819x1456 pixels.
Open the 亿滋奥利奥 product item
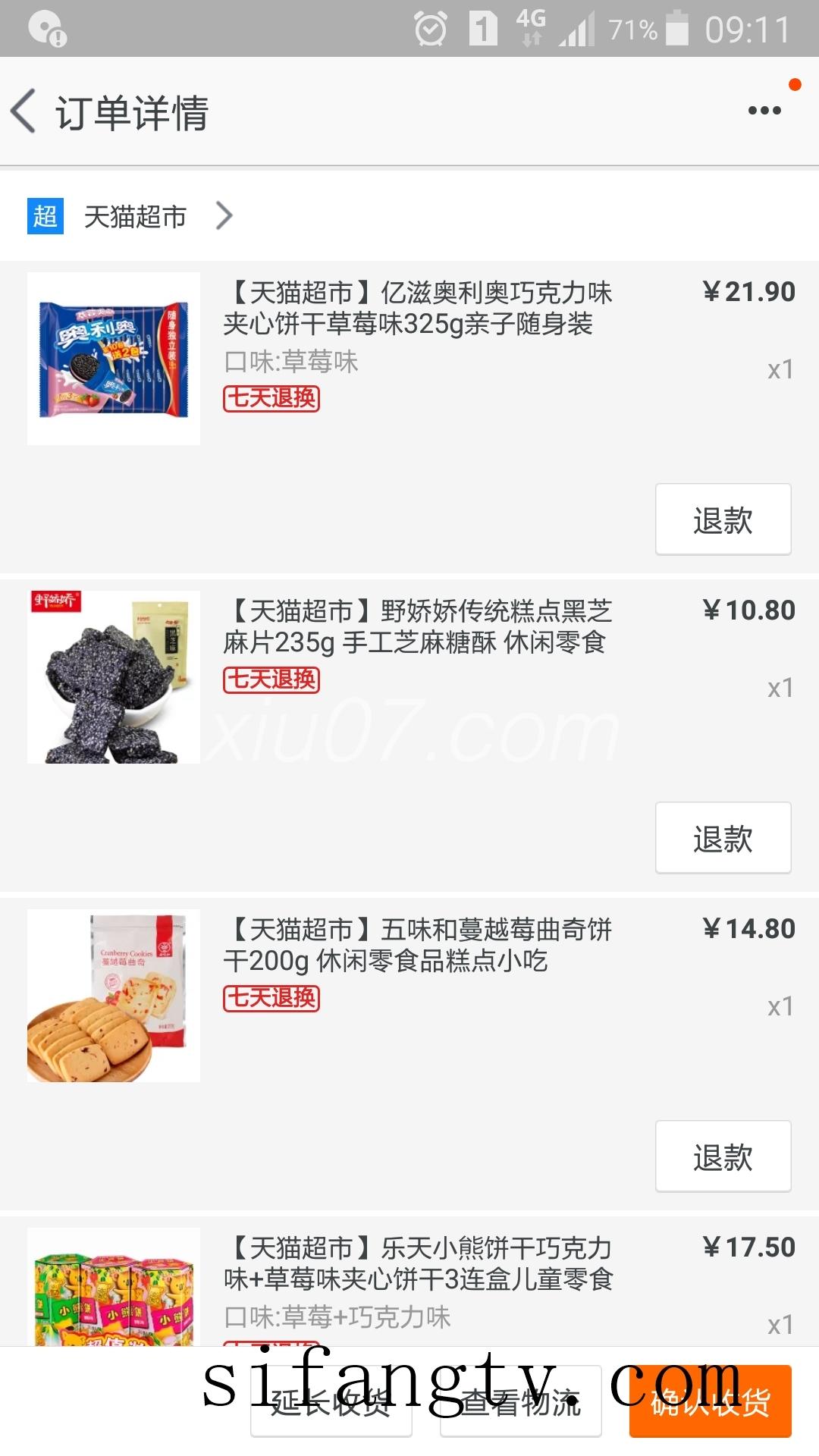417,308
